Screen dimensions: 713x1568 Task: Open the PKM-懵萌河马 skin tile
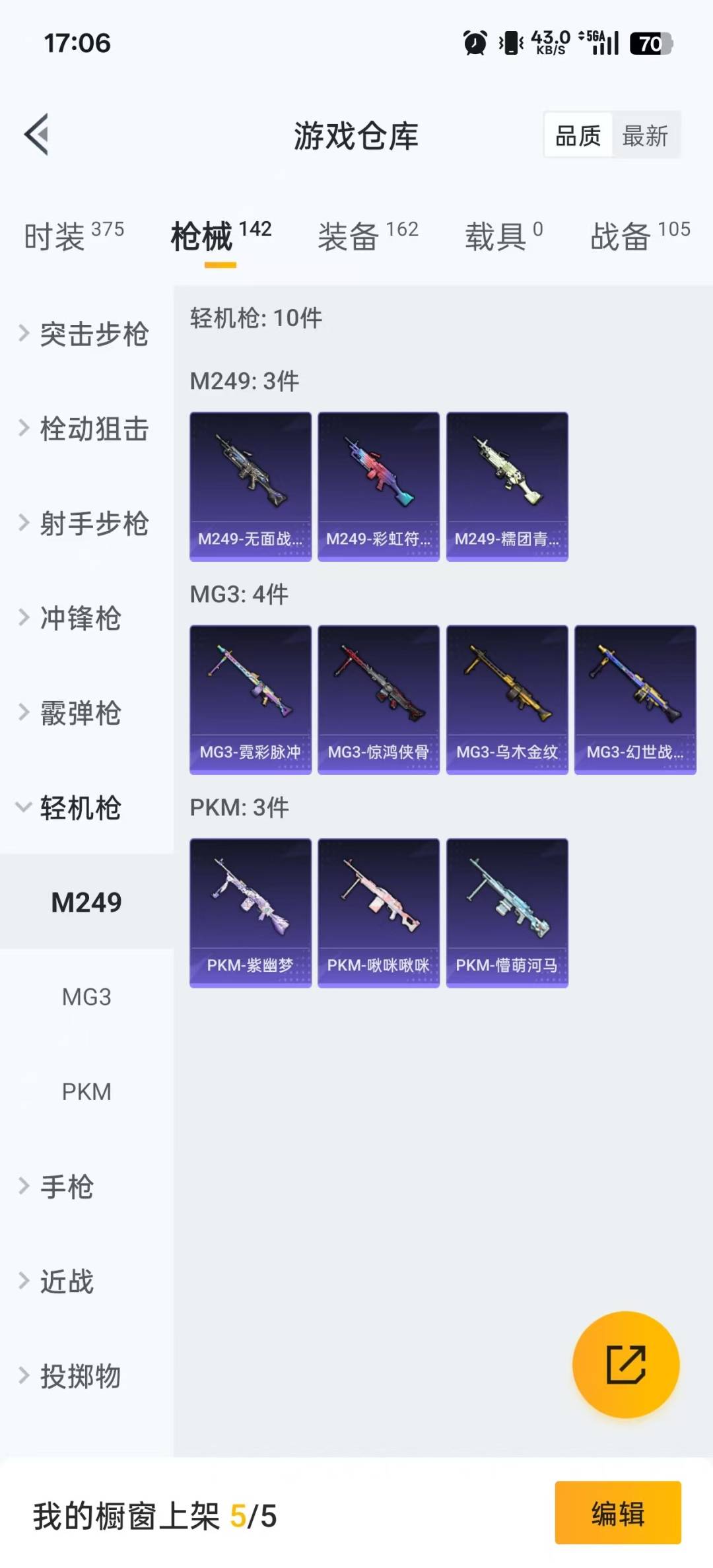(x=507, y=913)
